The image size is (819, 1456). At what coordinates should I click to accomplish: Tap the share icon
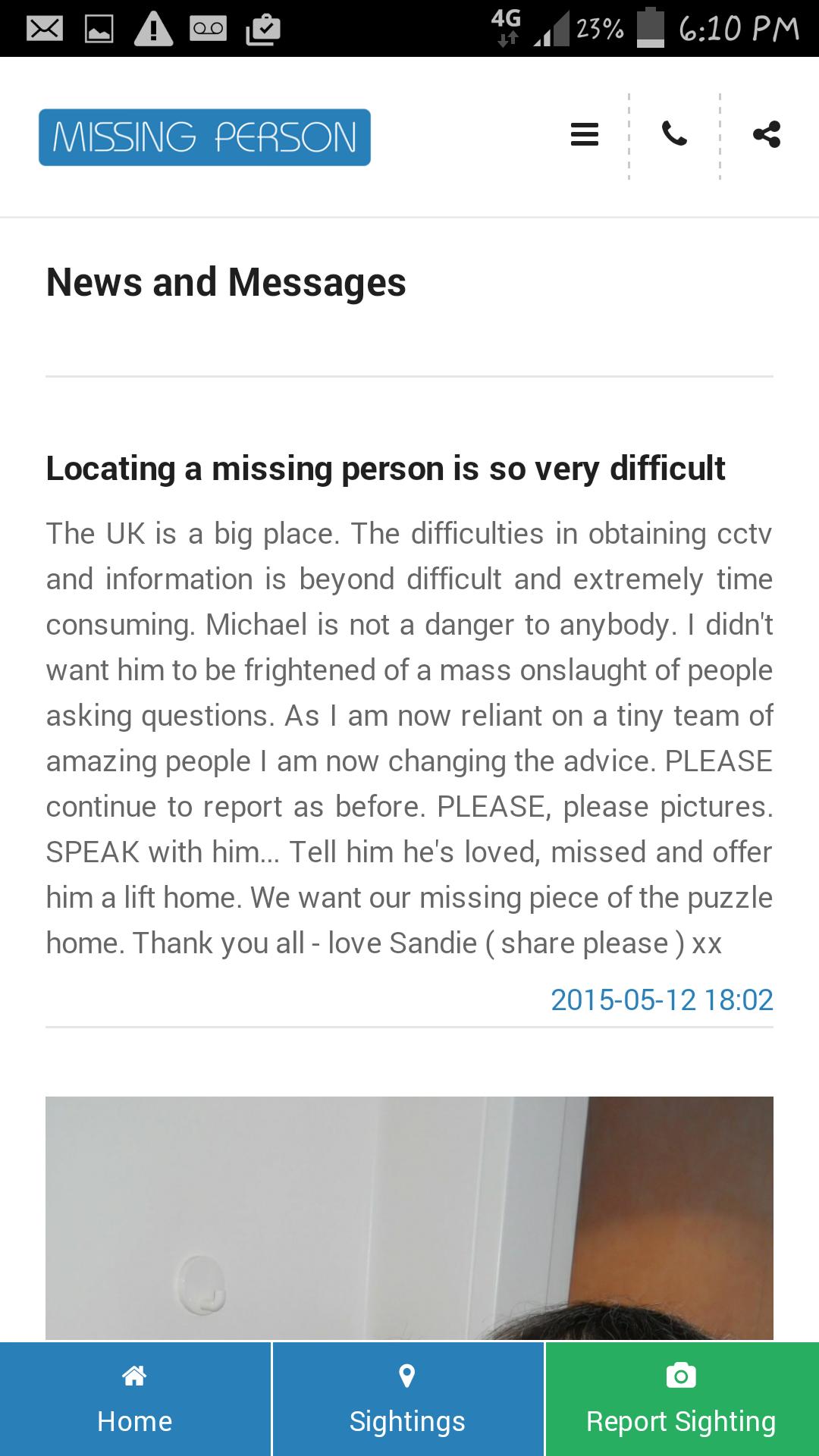tap(766, 134)
